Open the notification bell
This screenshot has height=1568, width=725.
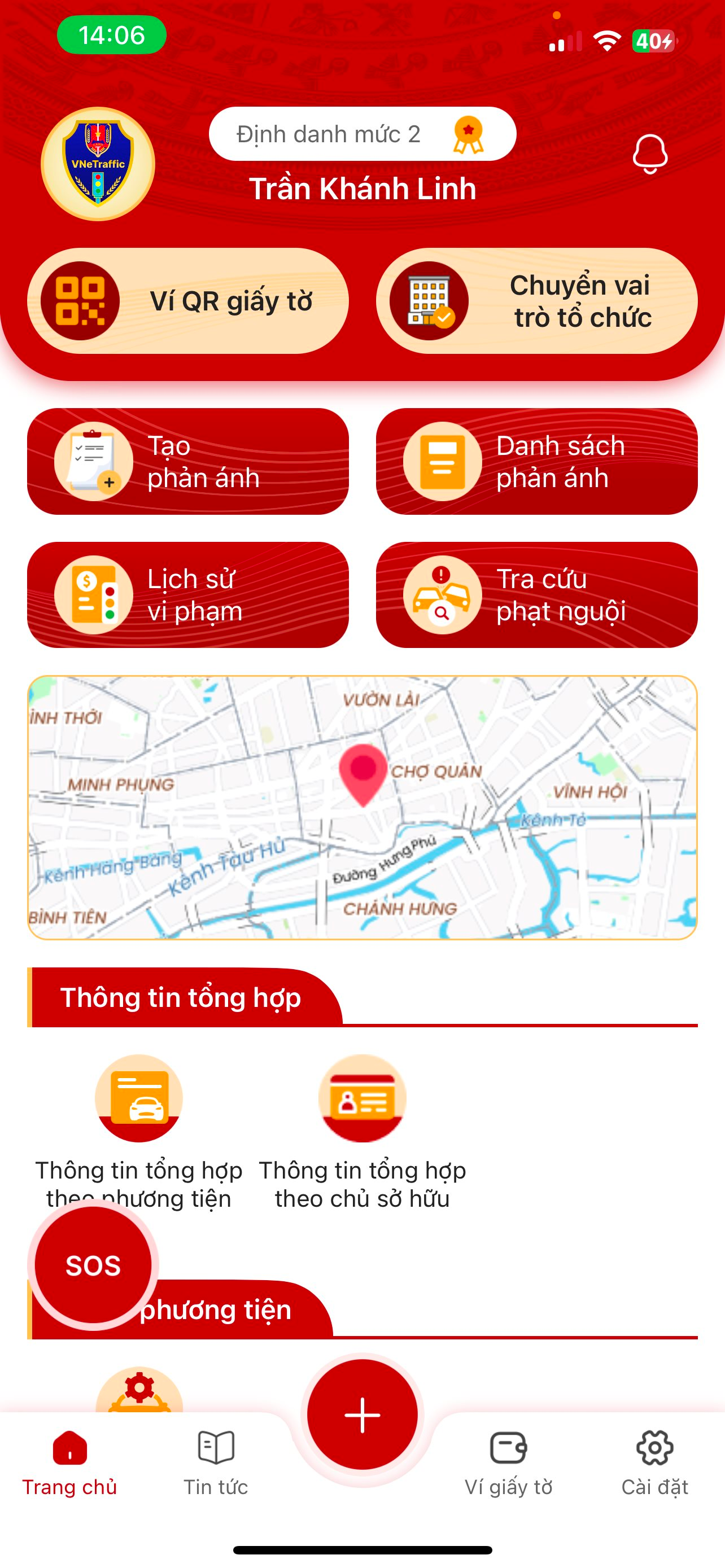click(650, 154)
